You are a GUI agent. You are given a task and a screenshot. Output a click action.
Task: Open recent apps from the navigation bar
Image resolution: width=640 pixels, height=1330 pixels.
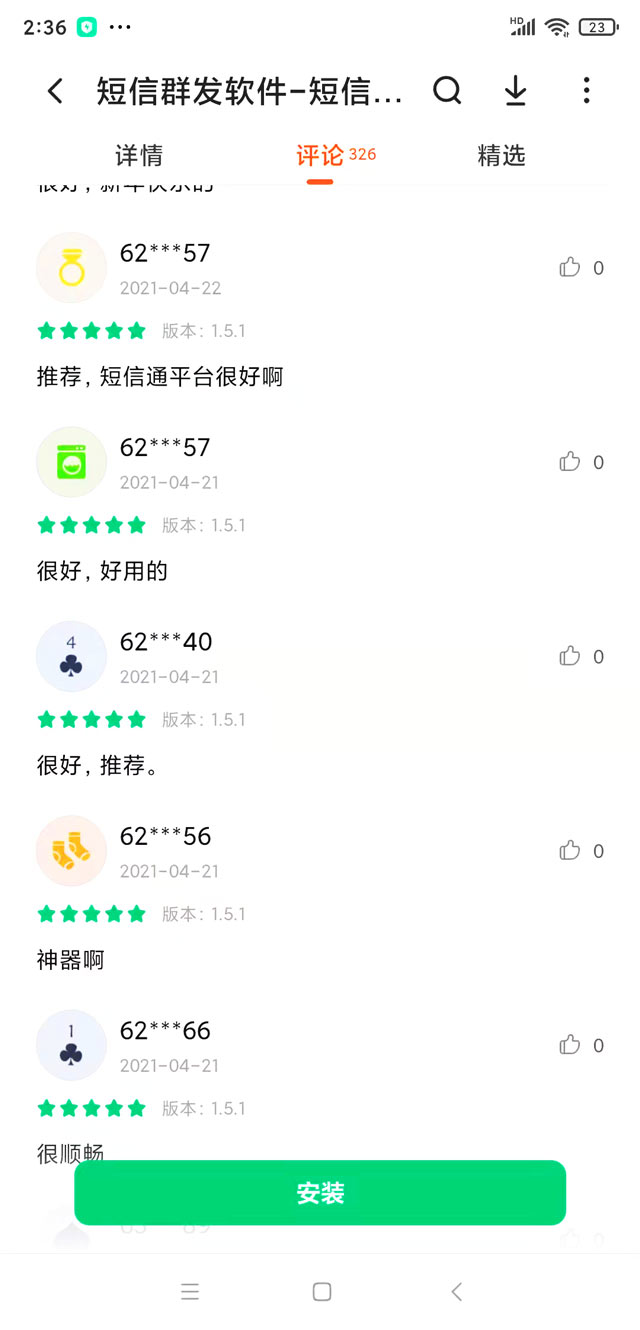click(190, 1292)
